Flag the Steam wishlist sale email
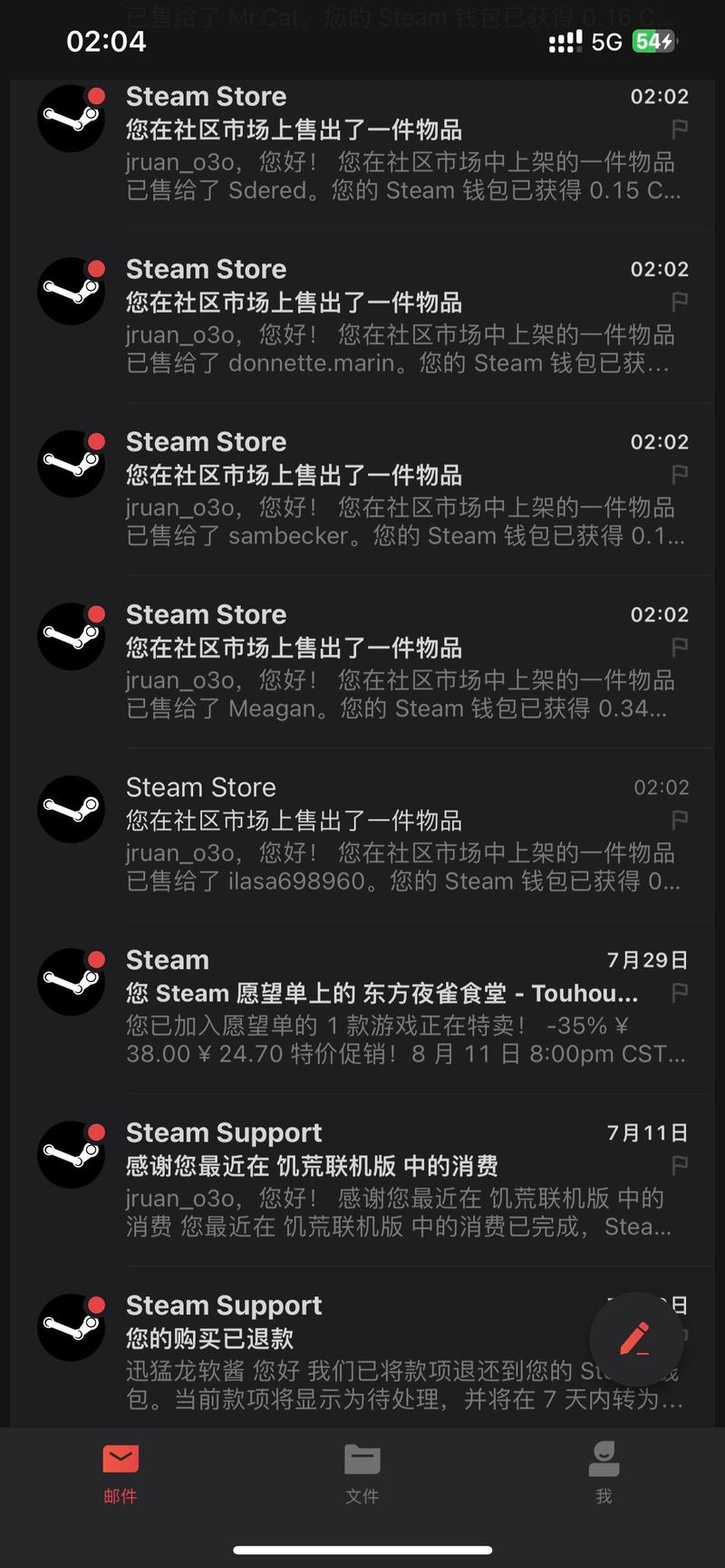The image size is (725, 1568). [679, 993]
